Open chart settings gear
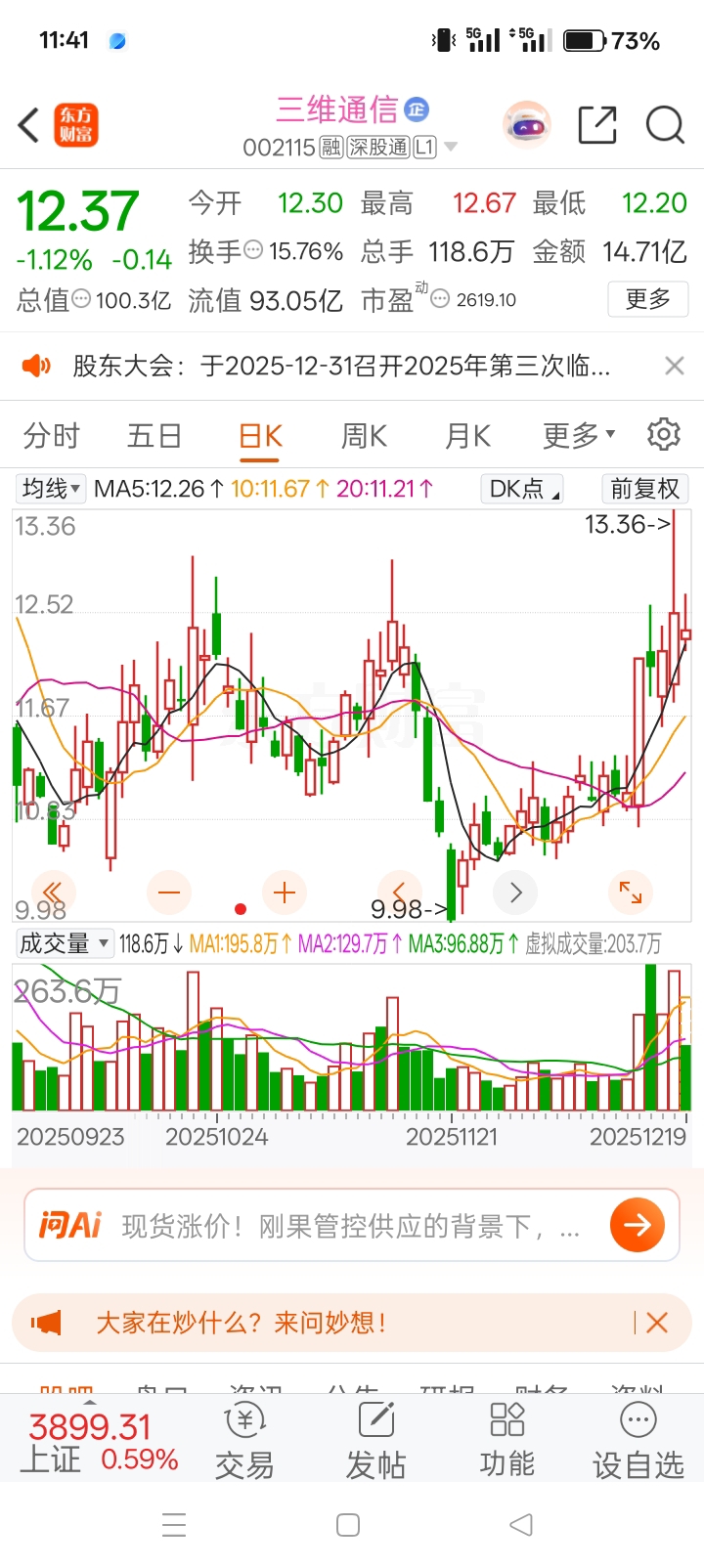Image resolution: width=704 pixels, height=1568 pixels. pyautogui.click(x=664, y=434)
